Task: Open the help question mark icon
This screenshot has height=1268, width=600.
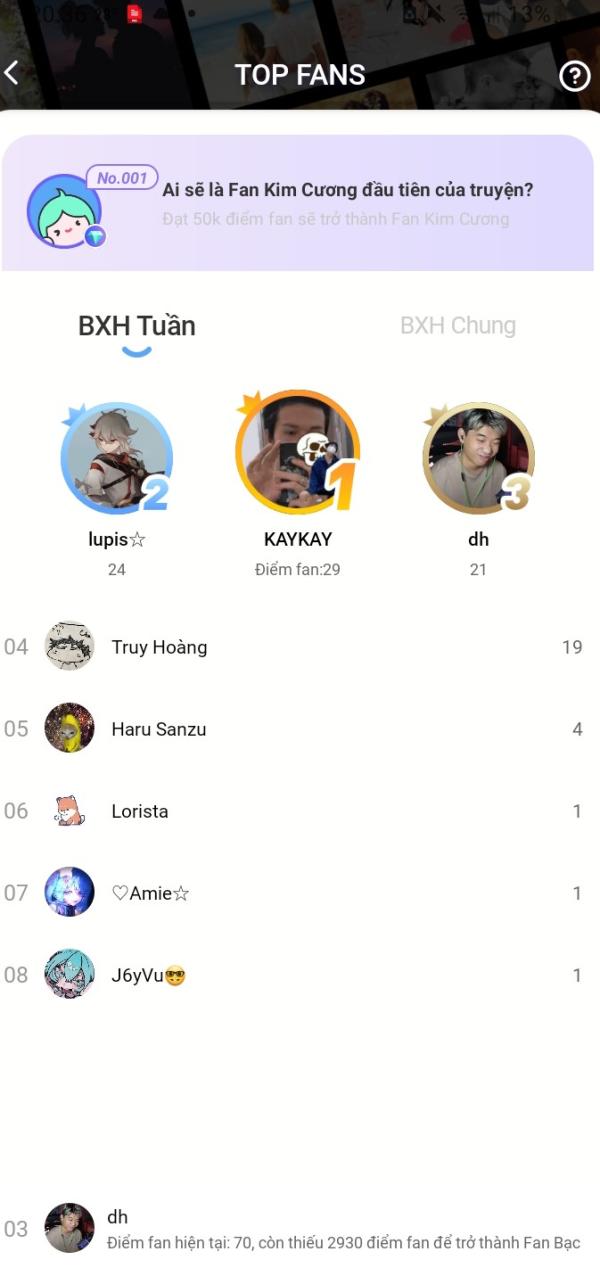Action: tap(574, 76)
